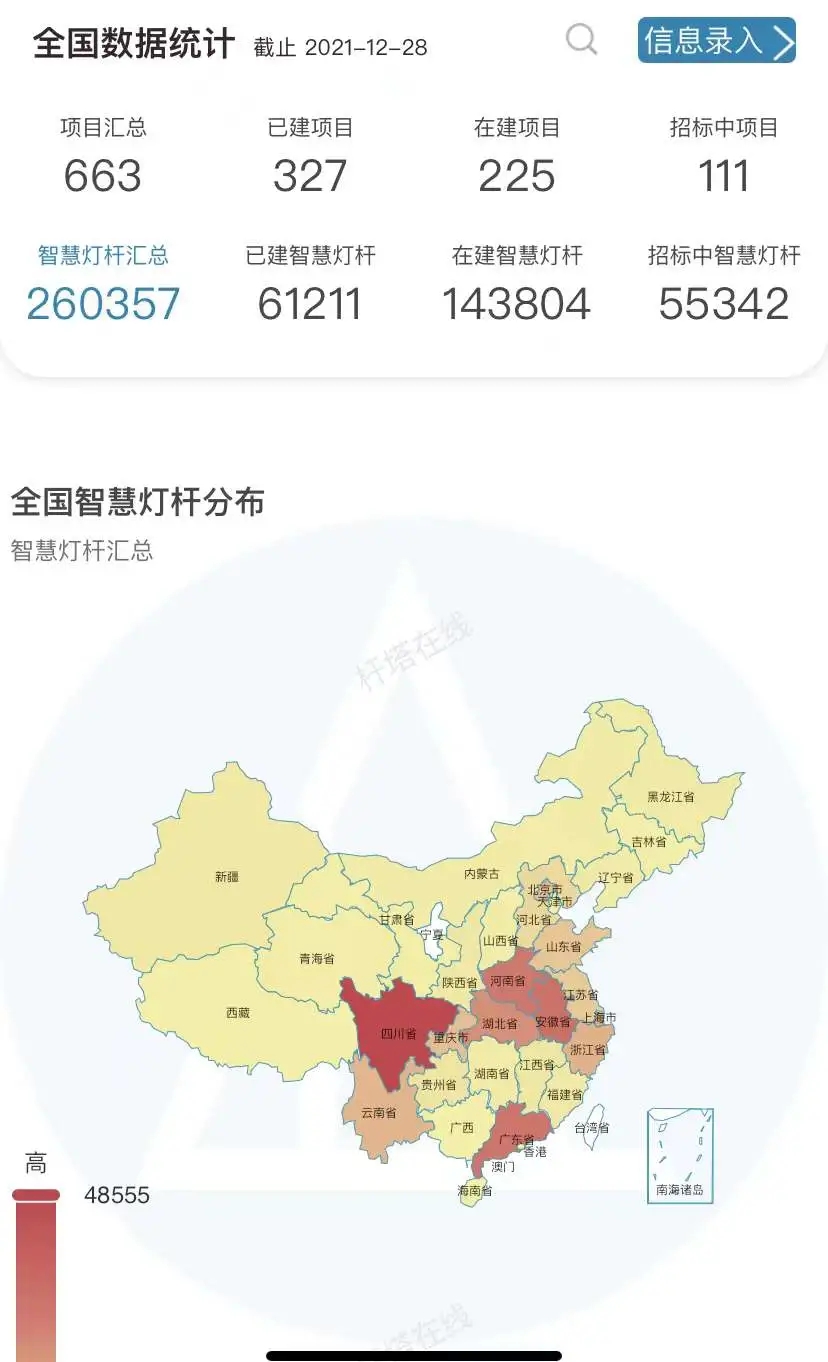This screenshot has height=1362, width=828.
Task: Switch to 已建智慧灯杆 data
Action: [x=310, y=285]
